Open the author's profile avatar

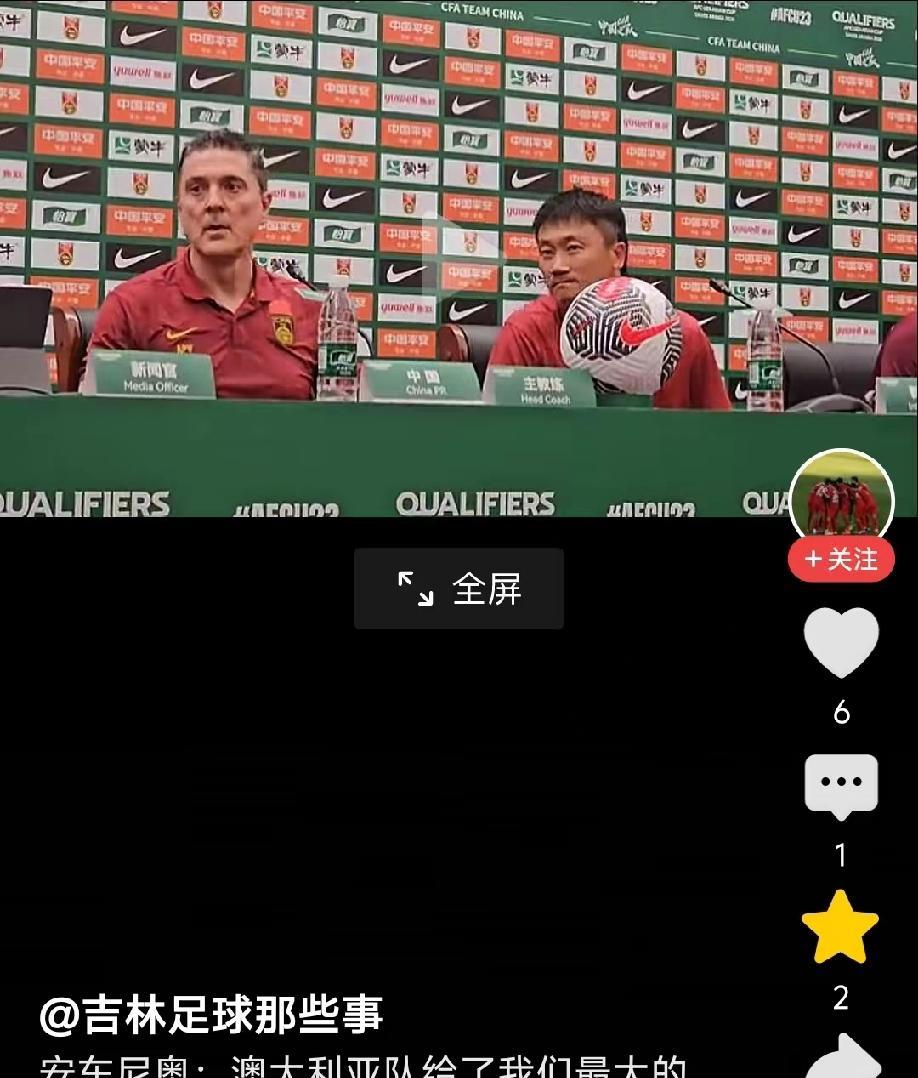pyautogui.click(x=841, y=497)
